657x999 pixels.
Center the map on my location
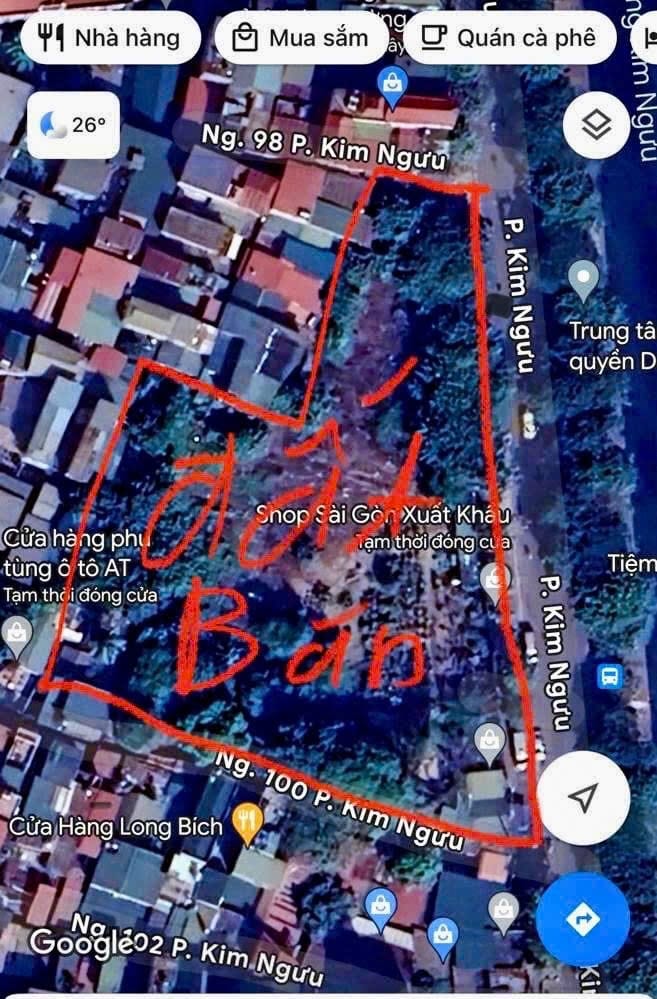tap(583, 797)
